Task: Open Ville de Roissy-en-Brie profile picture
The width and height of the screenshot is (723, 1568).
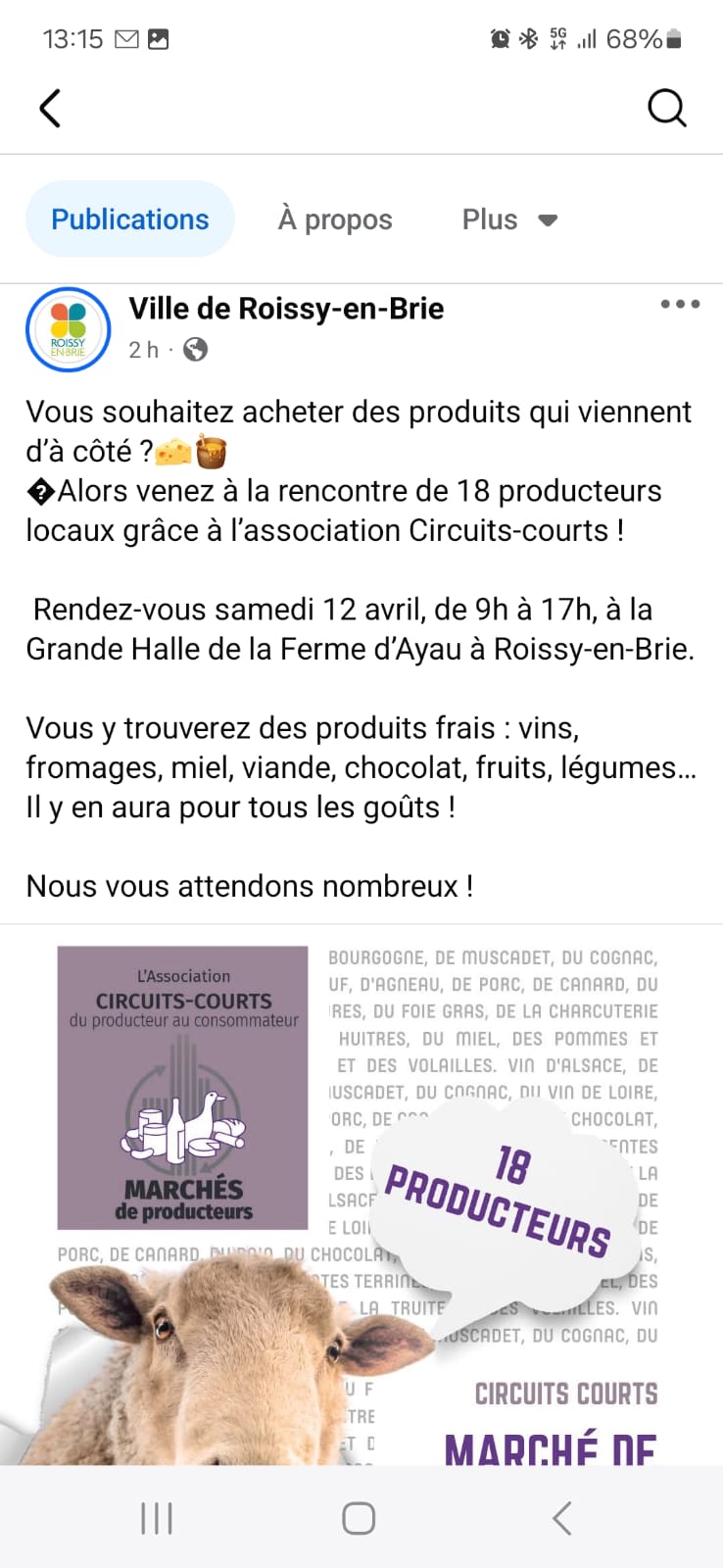Action: pyautogui.click(x=69, y=329)
